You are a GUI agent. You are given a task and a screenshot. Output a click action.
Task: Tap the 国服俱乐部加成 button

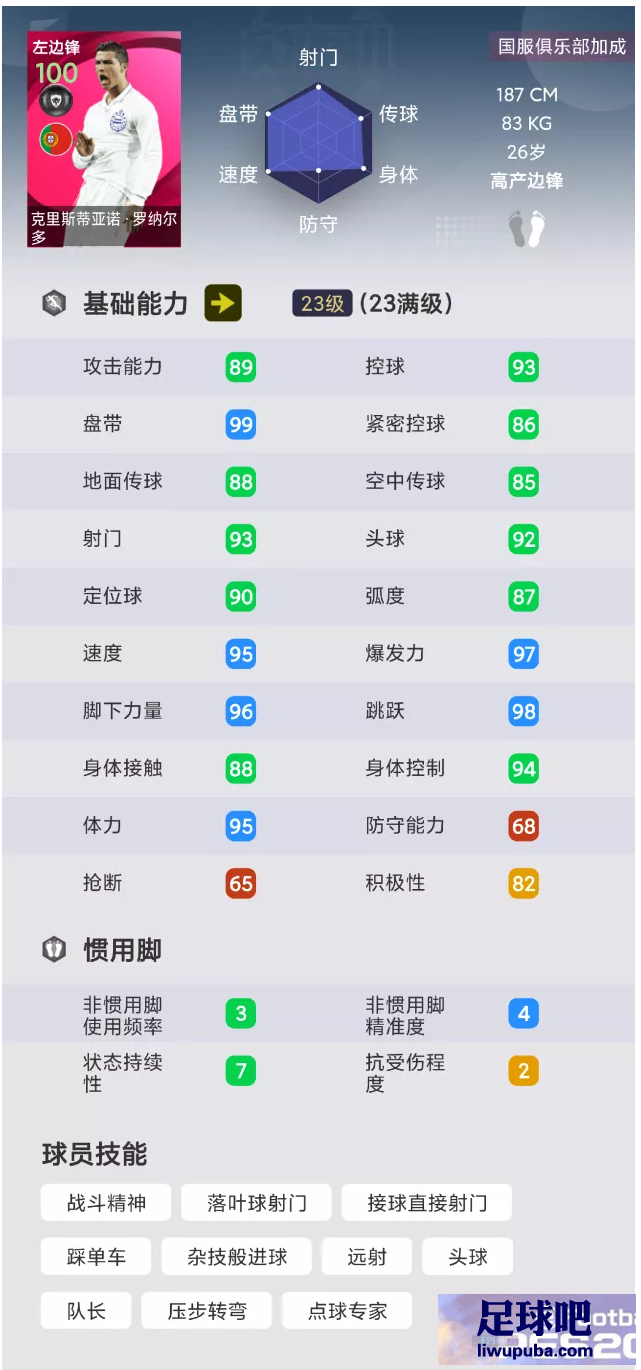coord(562,46)
